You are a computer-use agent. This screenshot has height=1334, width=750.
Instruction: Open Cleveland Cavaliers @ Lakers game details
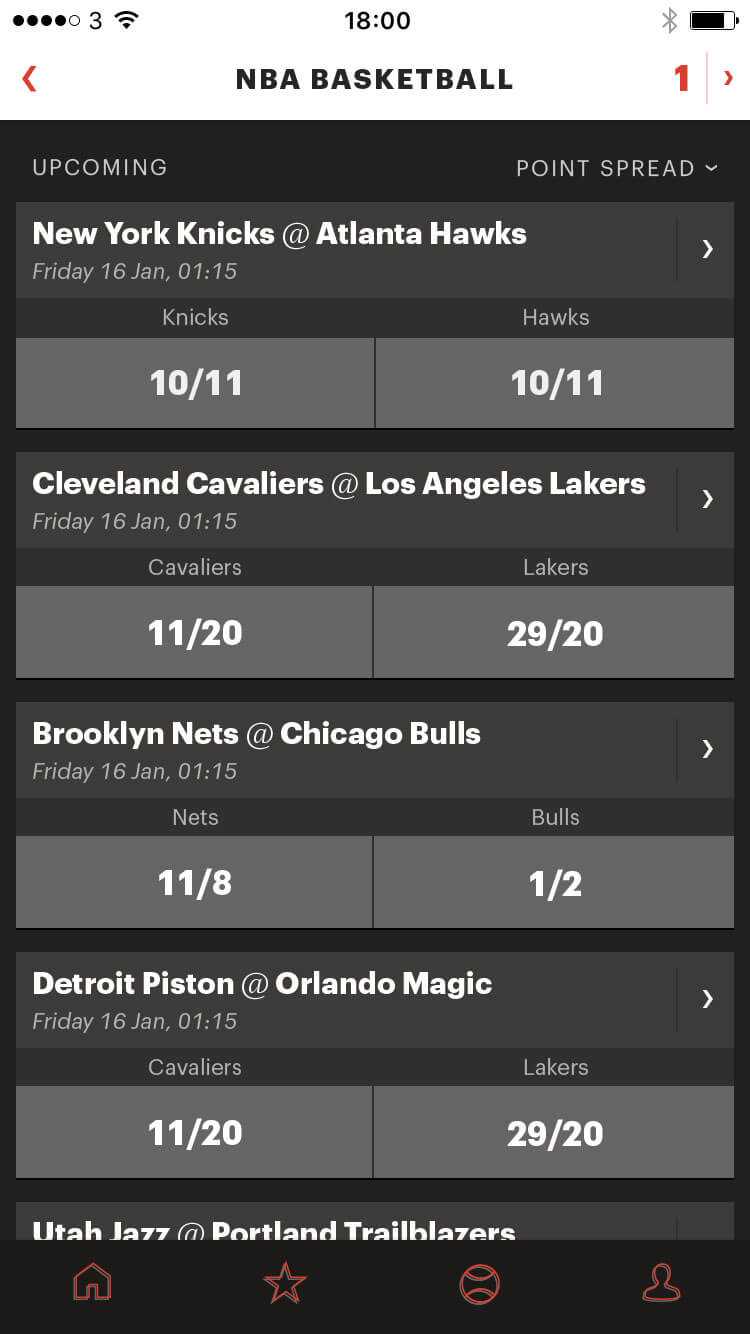coord(707,499)
